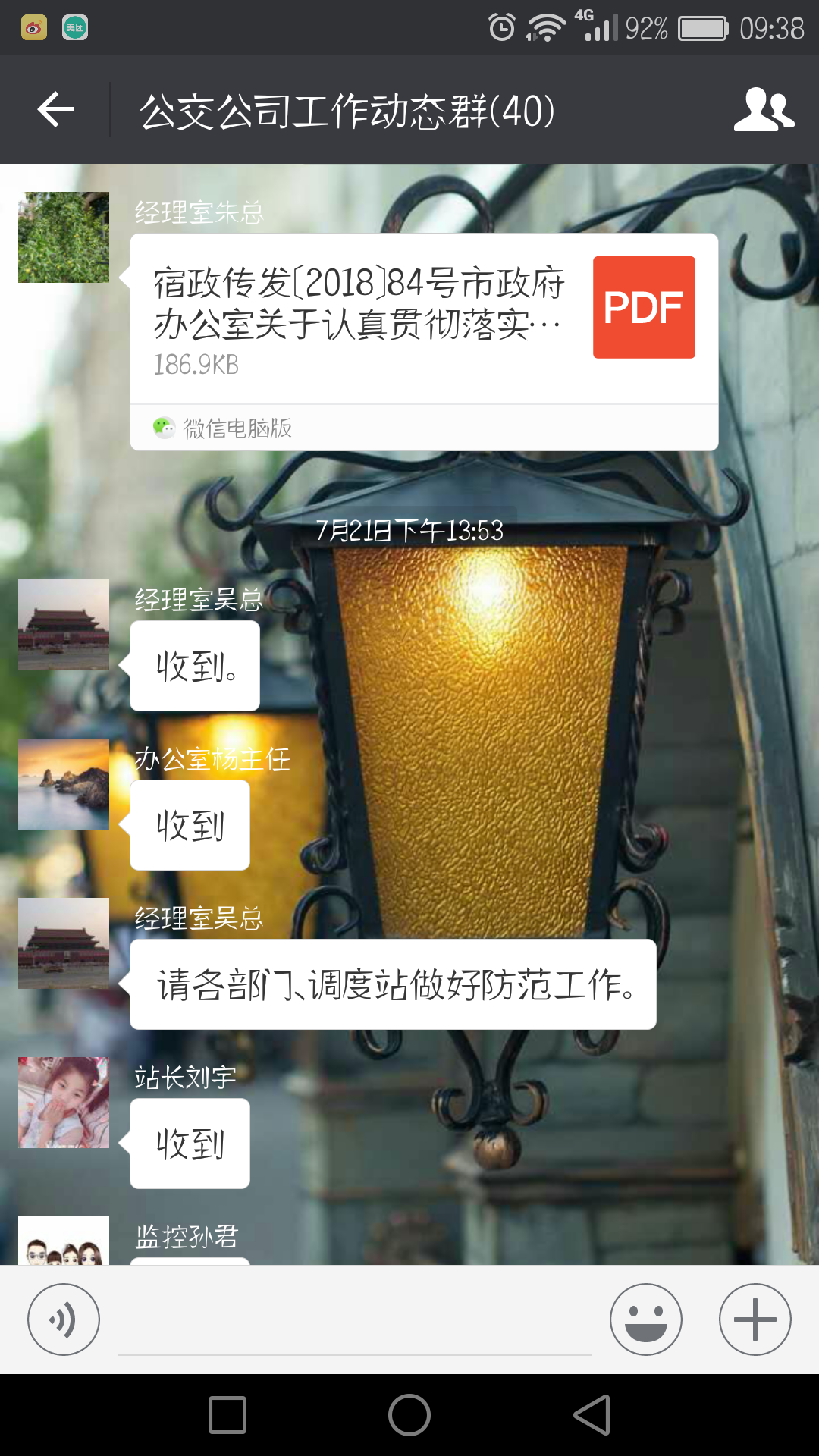819x1456 pixels.
Task: Open group members info icon
Action: (x=764, y=110)
